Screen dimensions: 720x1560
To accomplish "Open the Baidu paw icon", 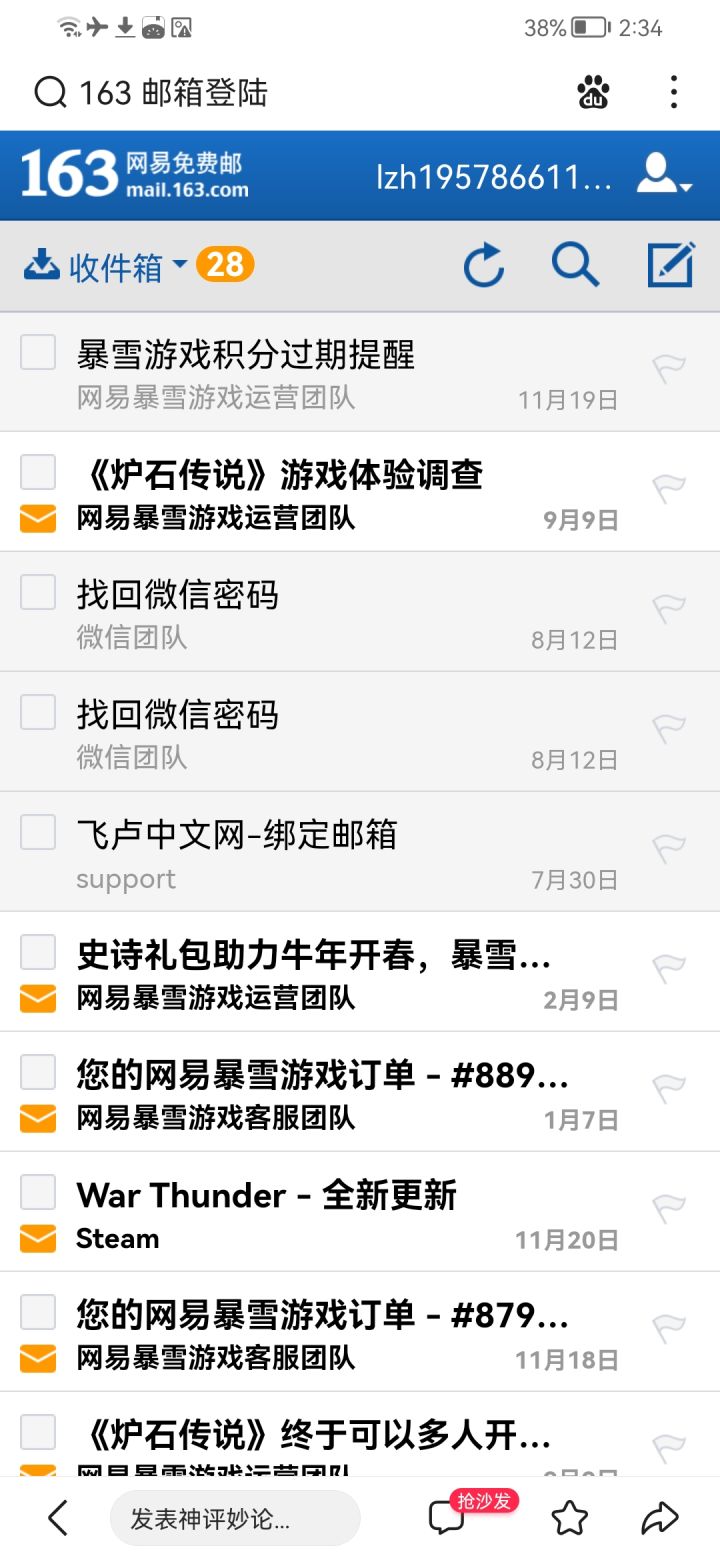I will 593,92.
